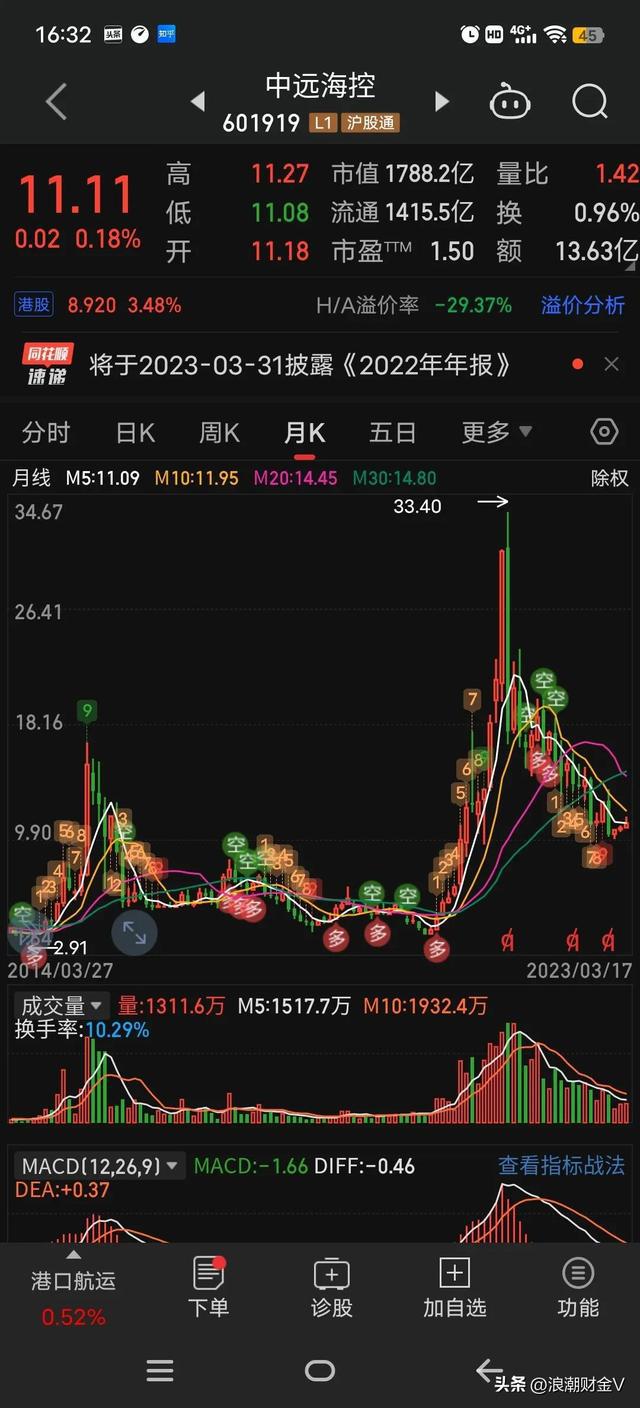This screenshot has width=640, height=1408.
Task: Switch to the 五日 tab
Action: (392, 432)
